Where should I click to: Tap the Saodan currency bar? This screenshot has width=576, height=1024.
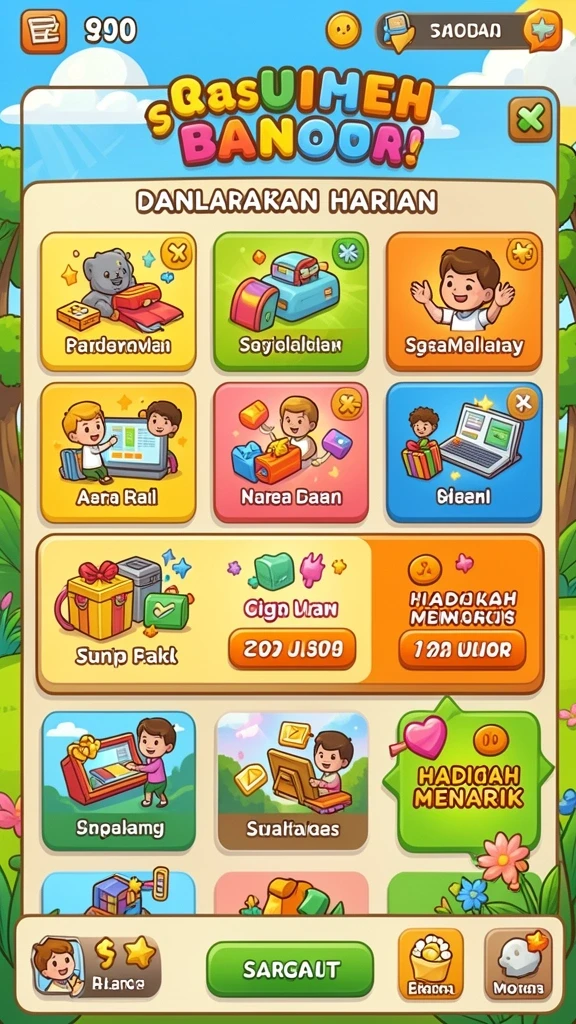tap(468, 31)
